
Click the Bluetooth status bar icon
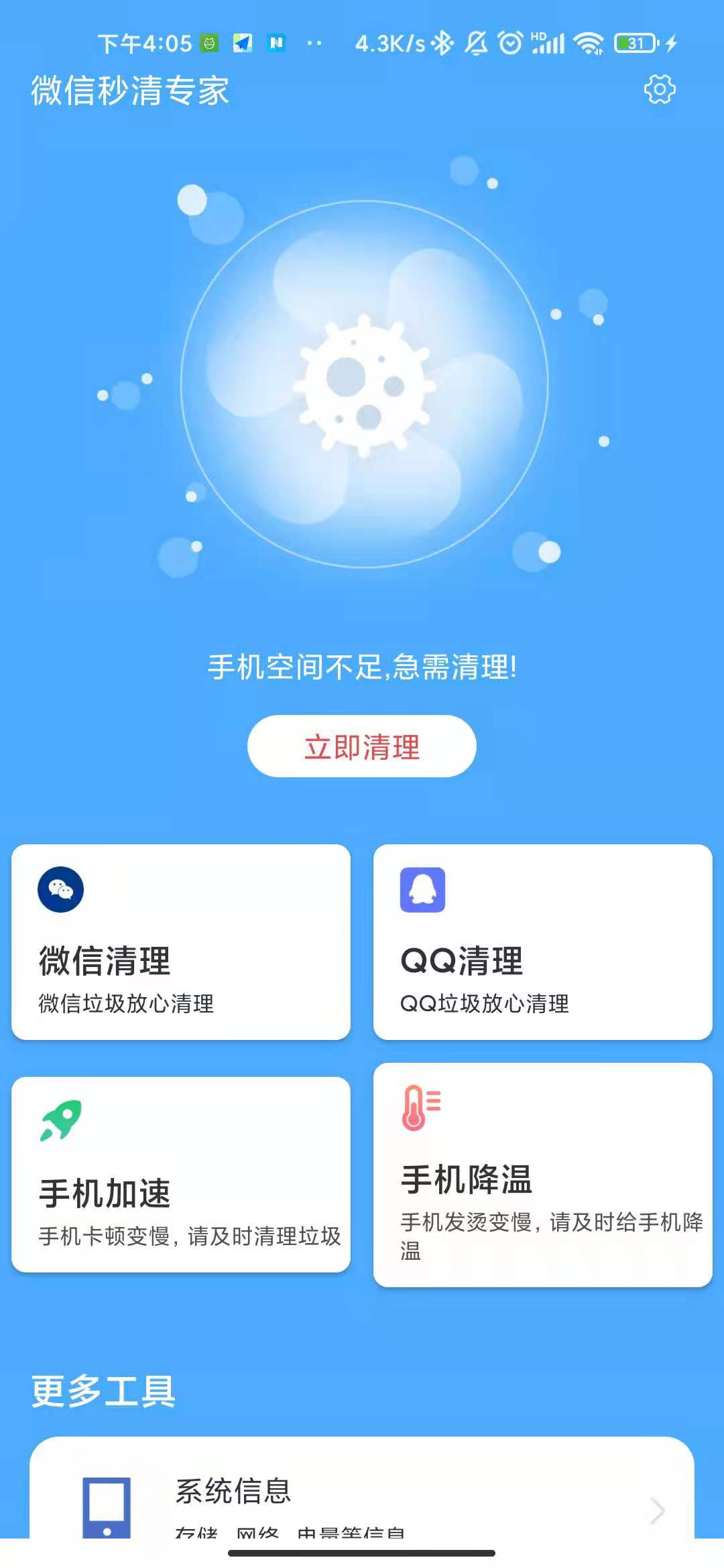click(442, 43)
